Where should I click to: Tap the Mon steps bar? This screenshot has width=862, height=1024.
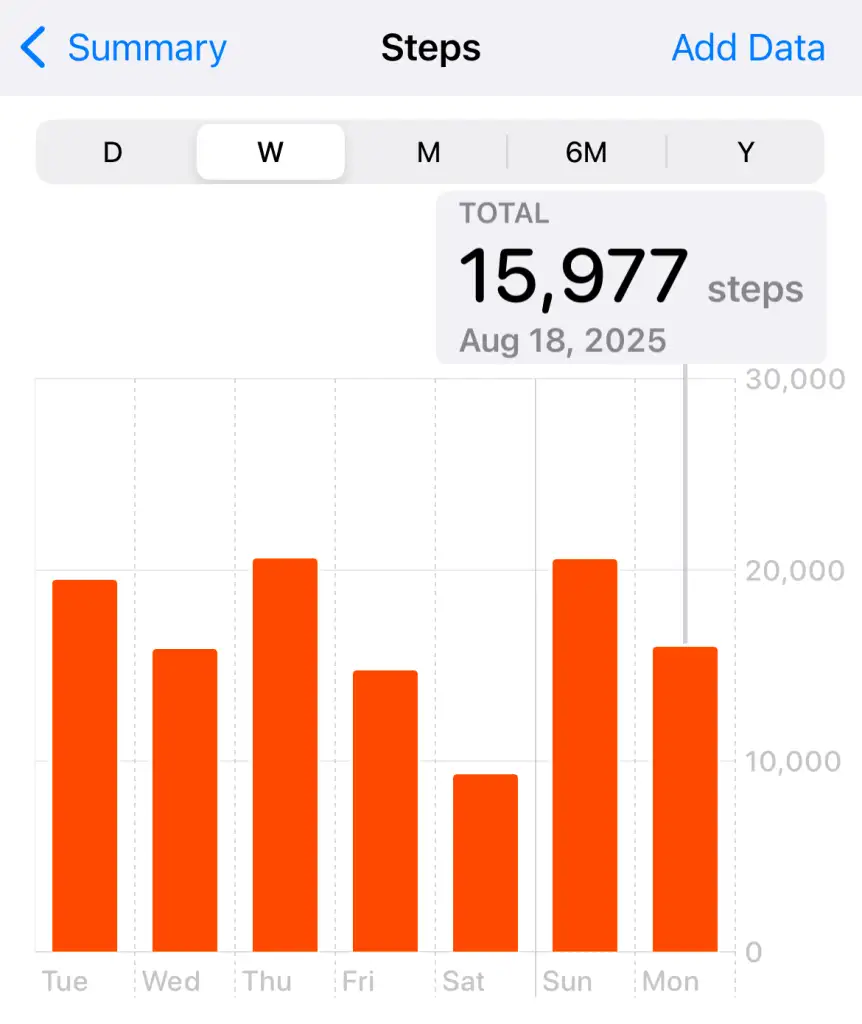click(x=685, y=799)
